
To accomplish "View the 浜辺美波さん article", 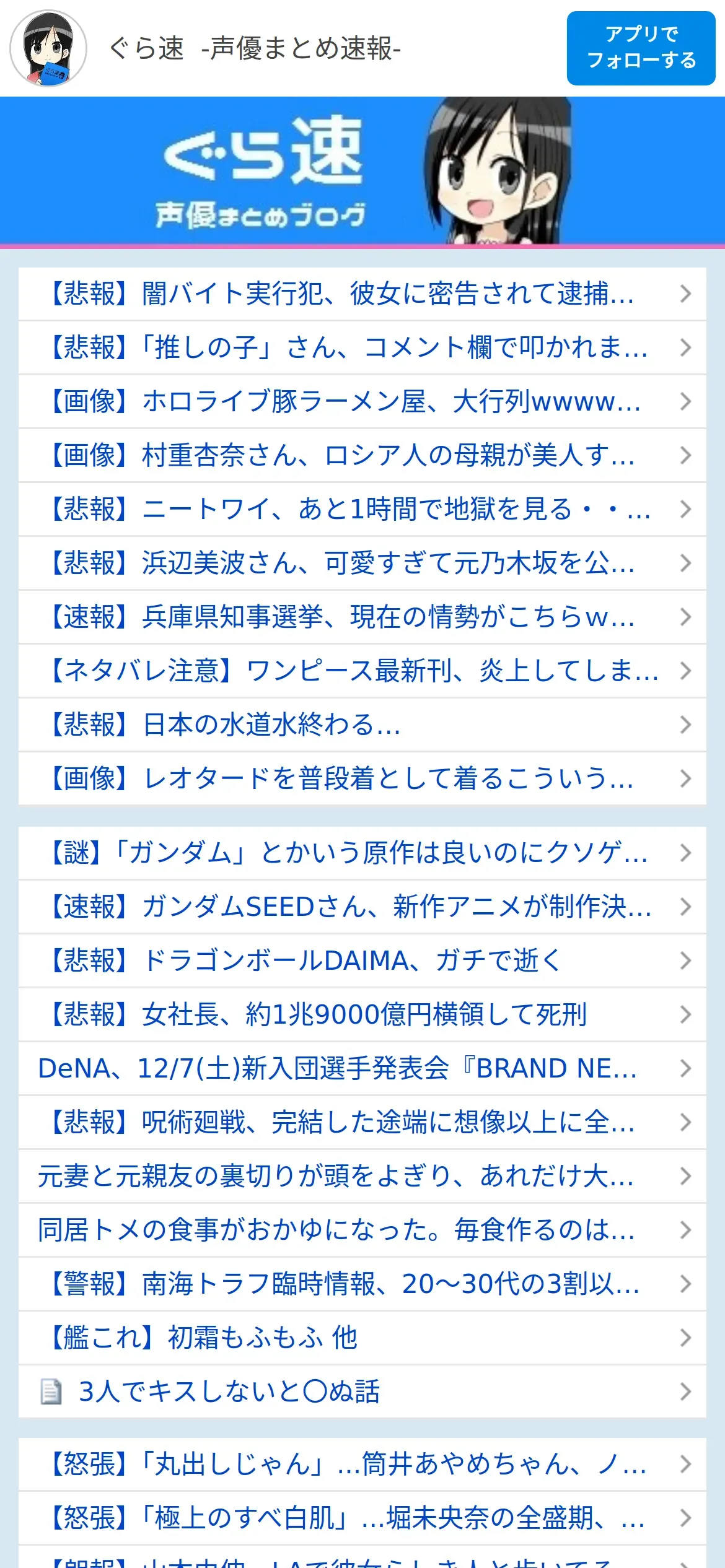I will 362,563.
